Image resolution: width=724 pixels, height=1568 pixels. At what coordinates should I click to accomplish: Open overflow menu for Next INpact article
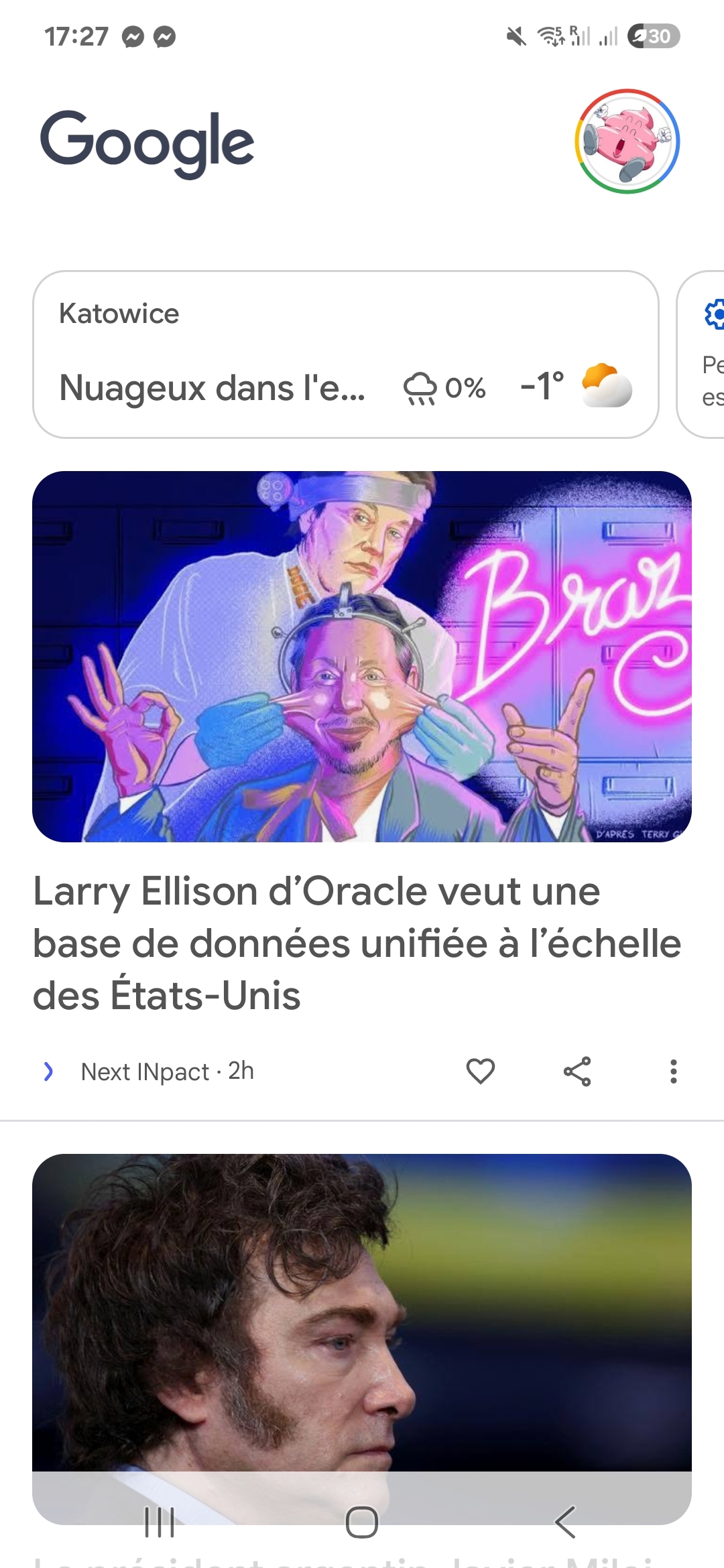click(673, 1071)
